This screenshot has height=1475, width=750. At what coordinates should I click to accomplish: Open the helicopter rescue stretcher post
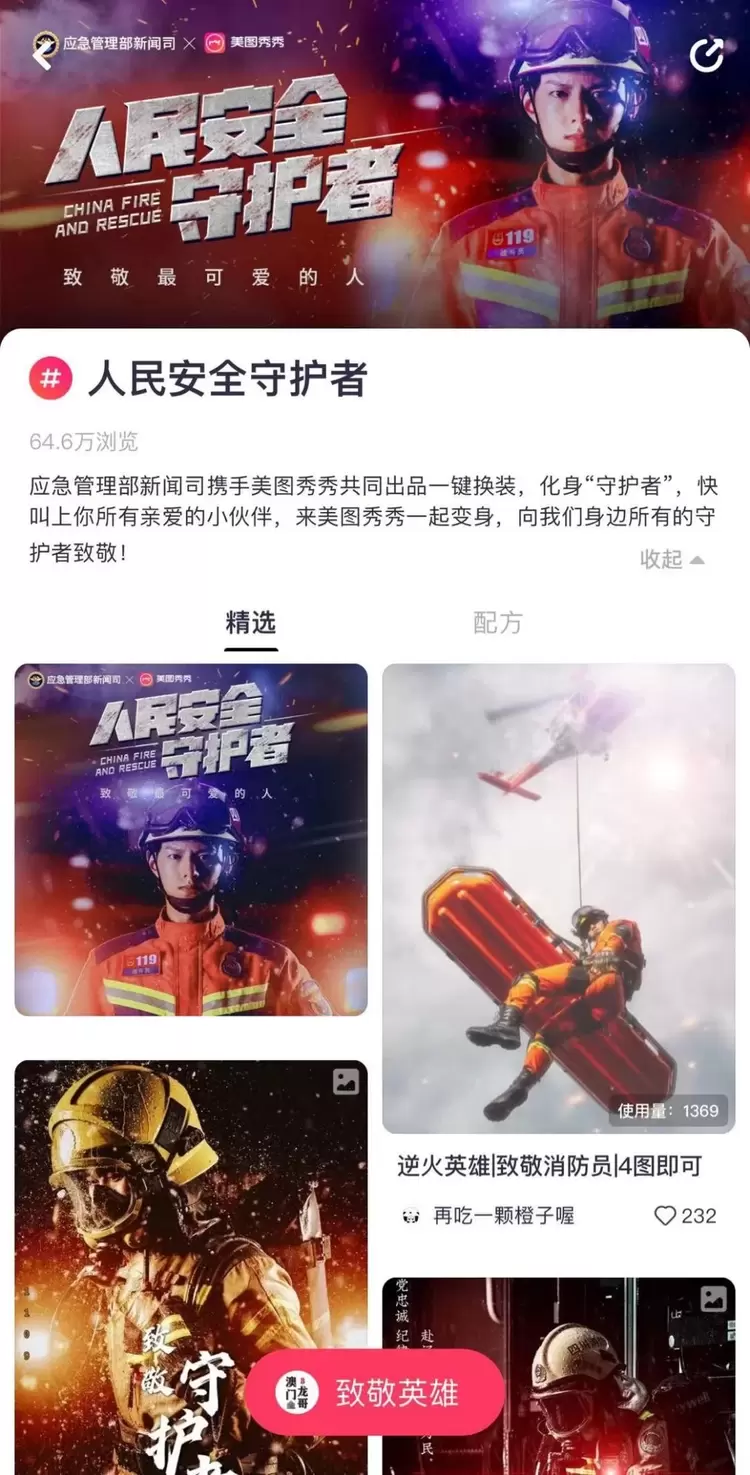[x=558, y=897]
